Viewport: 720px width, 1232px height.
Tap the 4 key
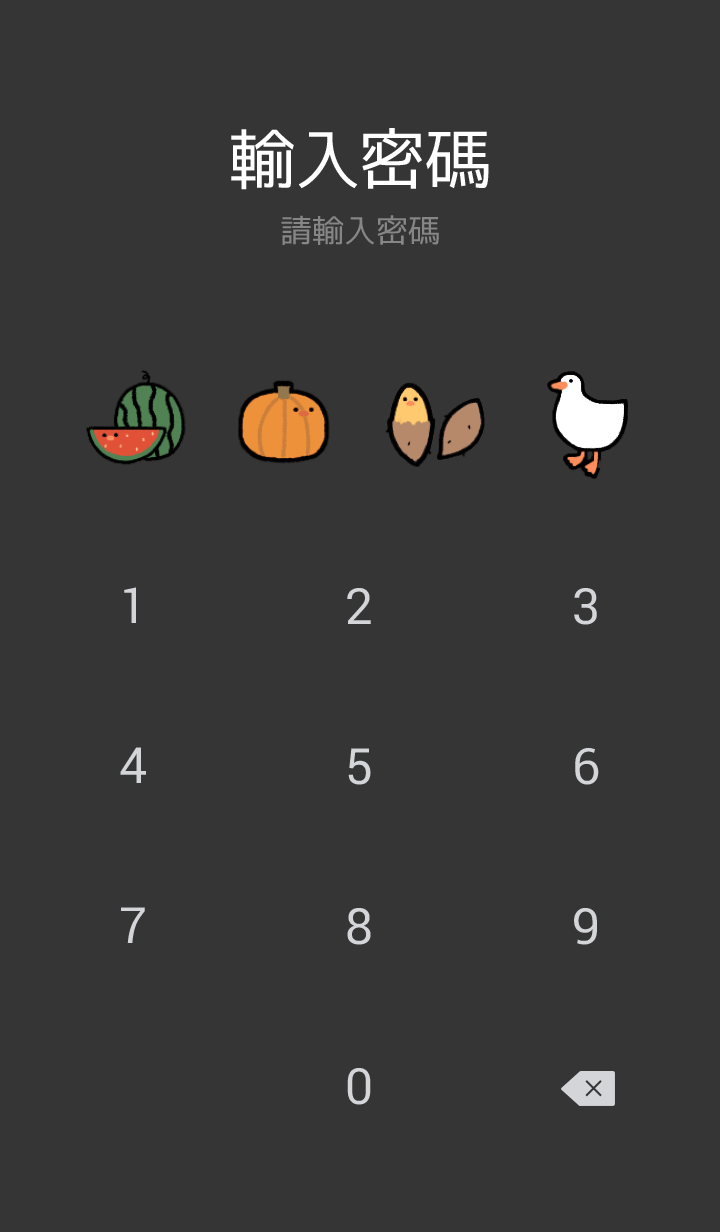click(132, 767)
